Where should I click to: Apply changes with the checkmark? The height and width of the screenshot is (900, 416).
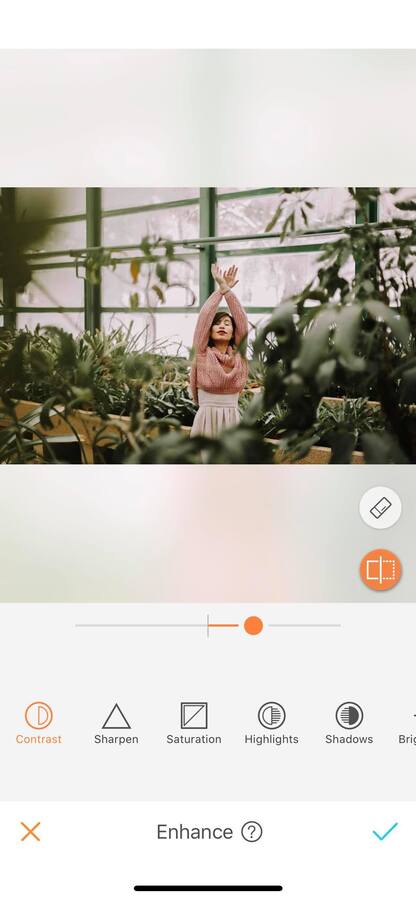(x=384, y=831)
